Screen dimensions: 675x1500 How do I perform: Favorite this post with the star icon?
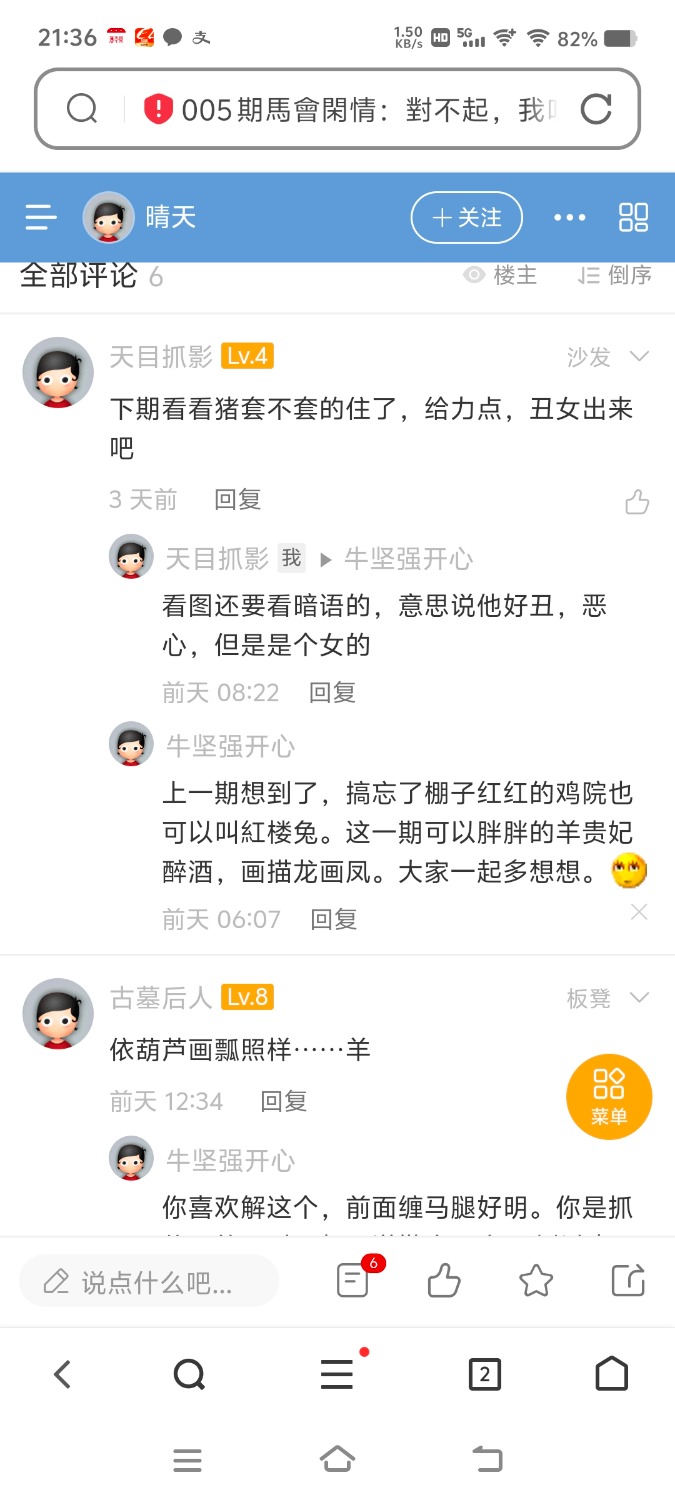(536, 1280)
